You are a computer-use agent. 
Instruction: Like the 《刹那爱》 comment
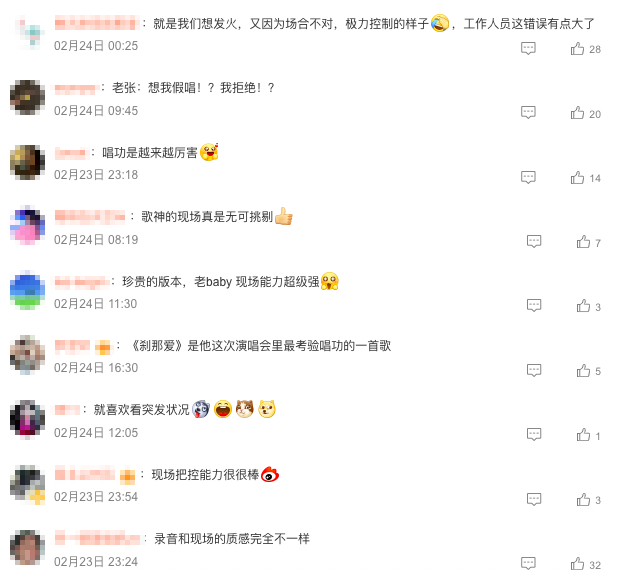pos(583,371)
